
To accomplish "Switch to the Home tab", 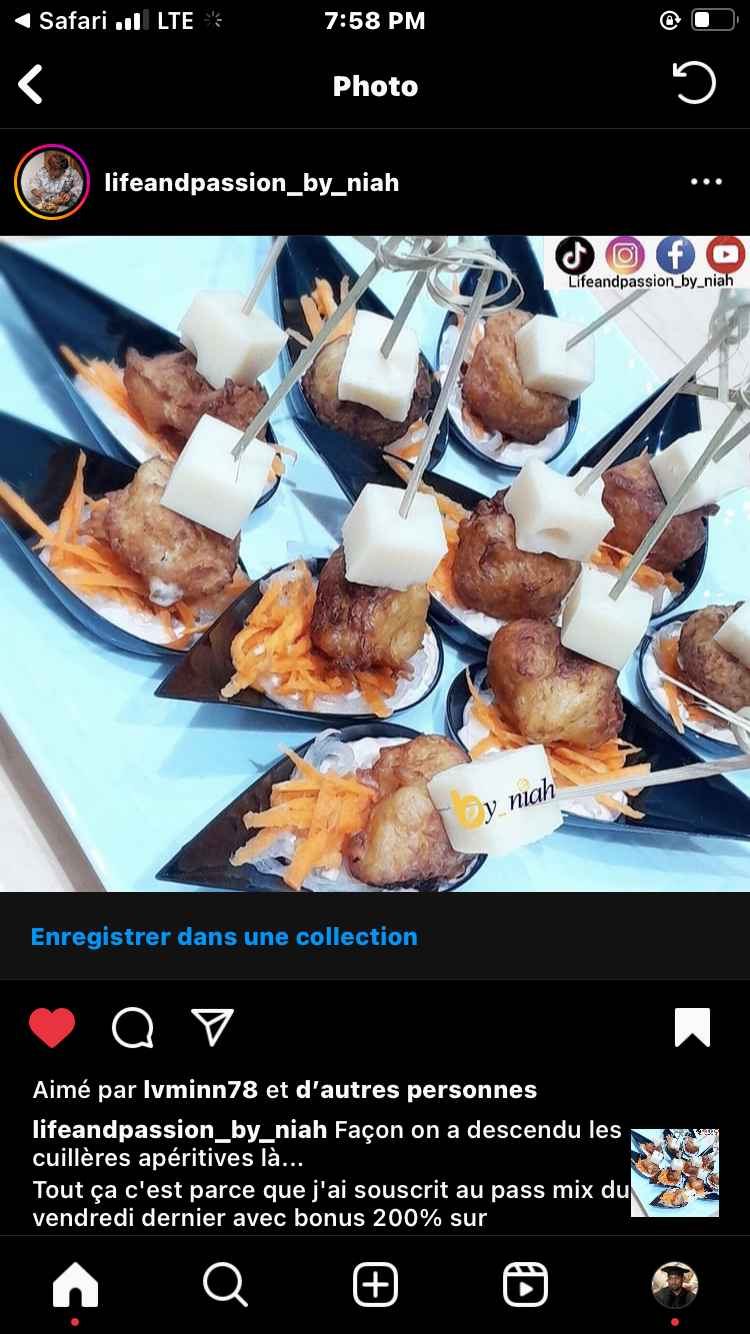I will tap(75, 1285).
